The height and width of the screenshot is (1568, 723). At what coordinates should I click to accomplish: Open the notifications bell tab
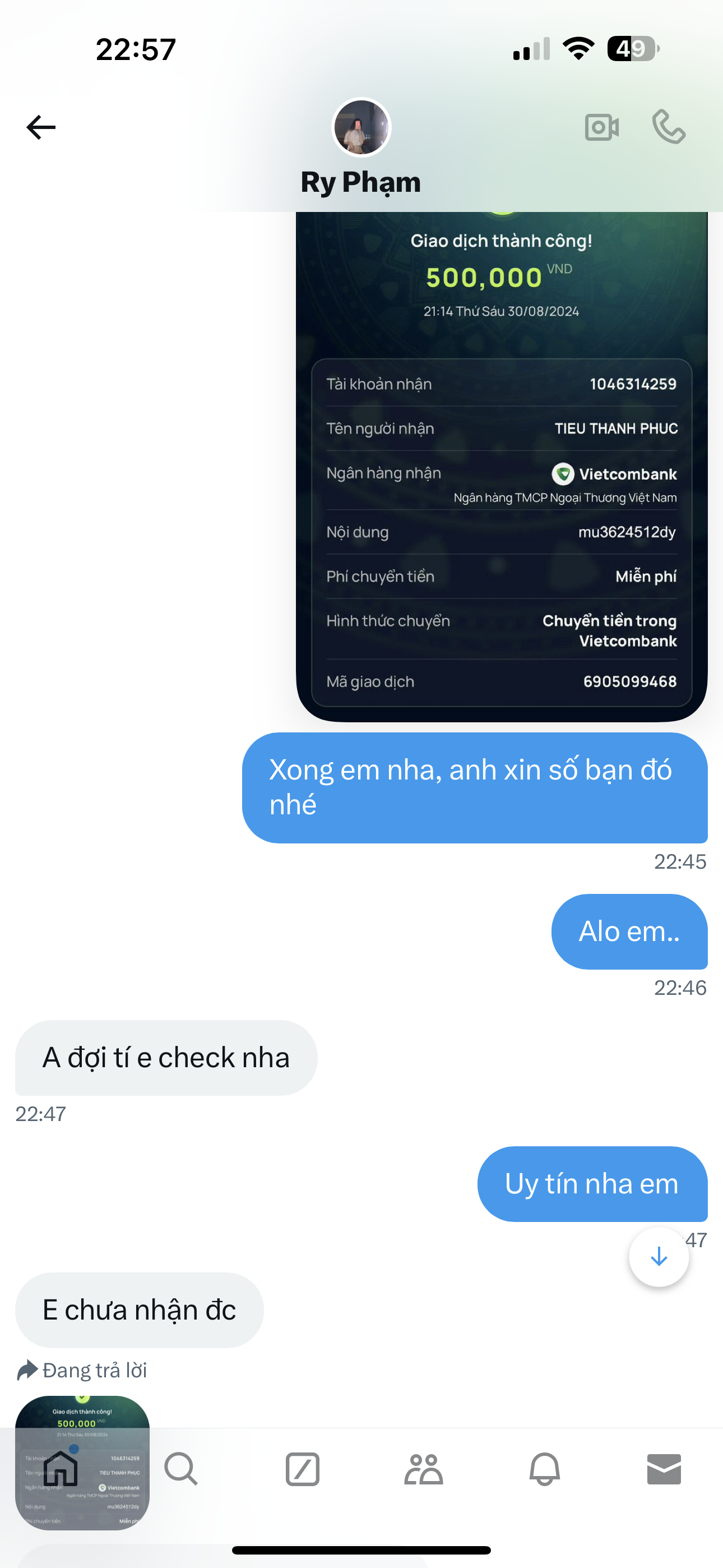(544, 1469)
